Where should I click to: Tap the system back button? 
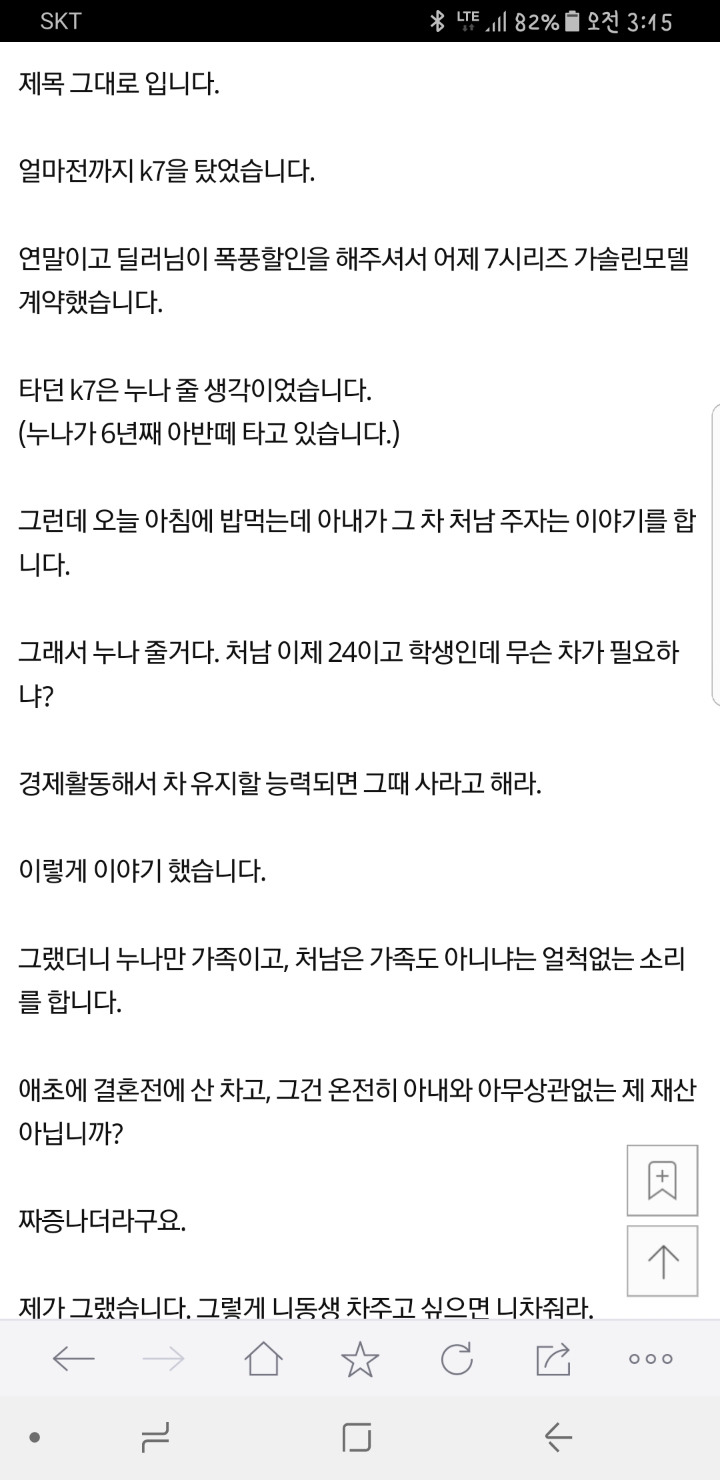(558, 1438)
